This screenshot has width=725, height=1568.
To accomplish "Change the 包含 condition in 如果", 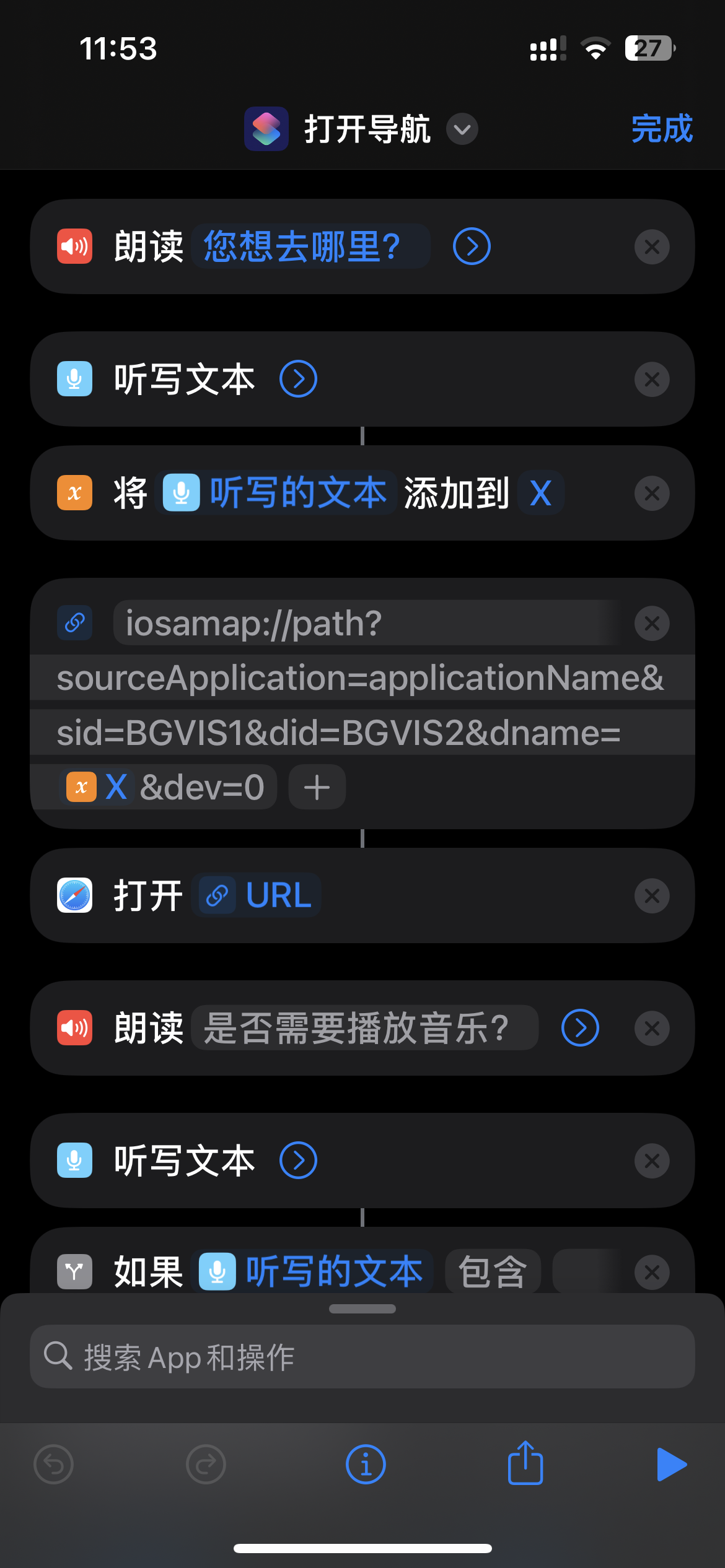I will click(x=493, y=1272).
